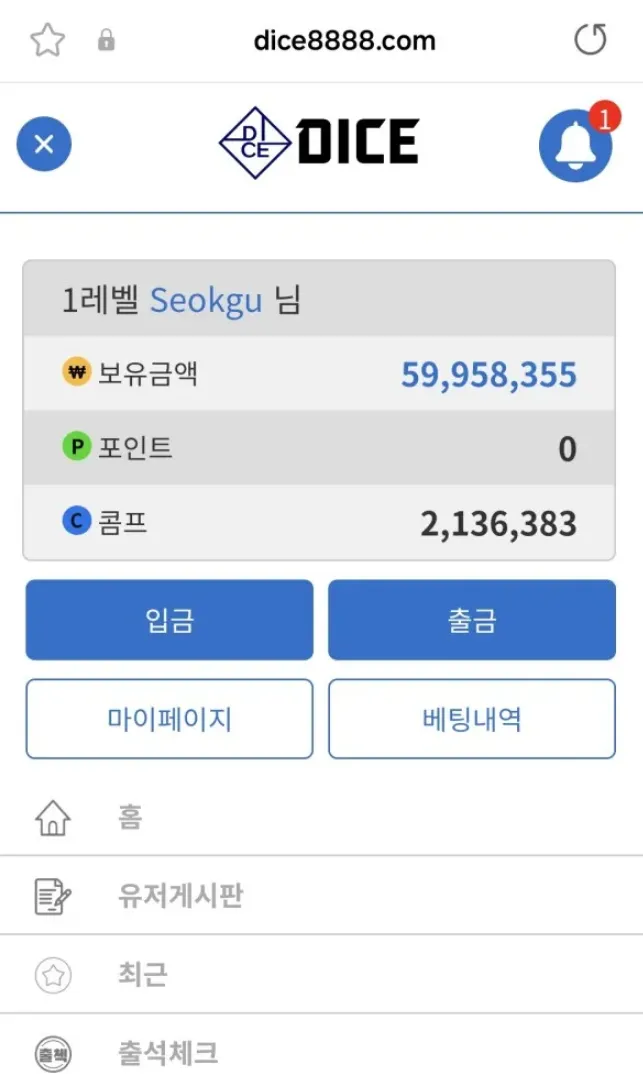Open the notifications bell
Screen dimensions: 643x1074
576,145
